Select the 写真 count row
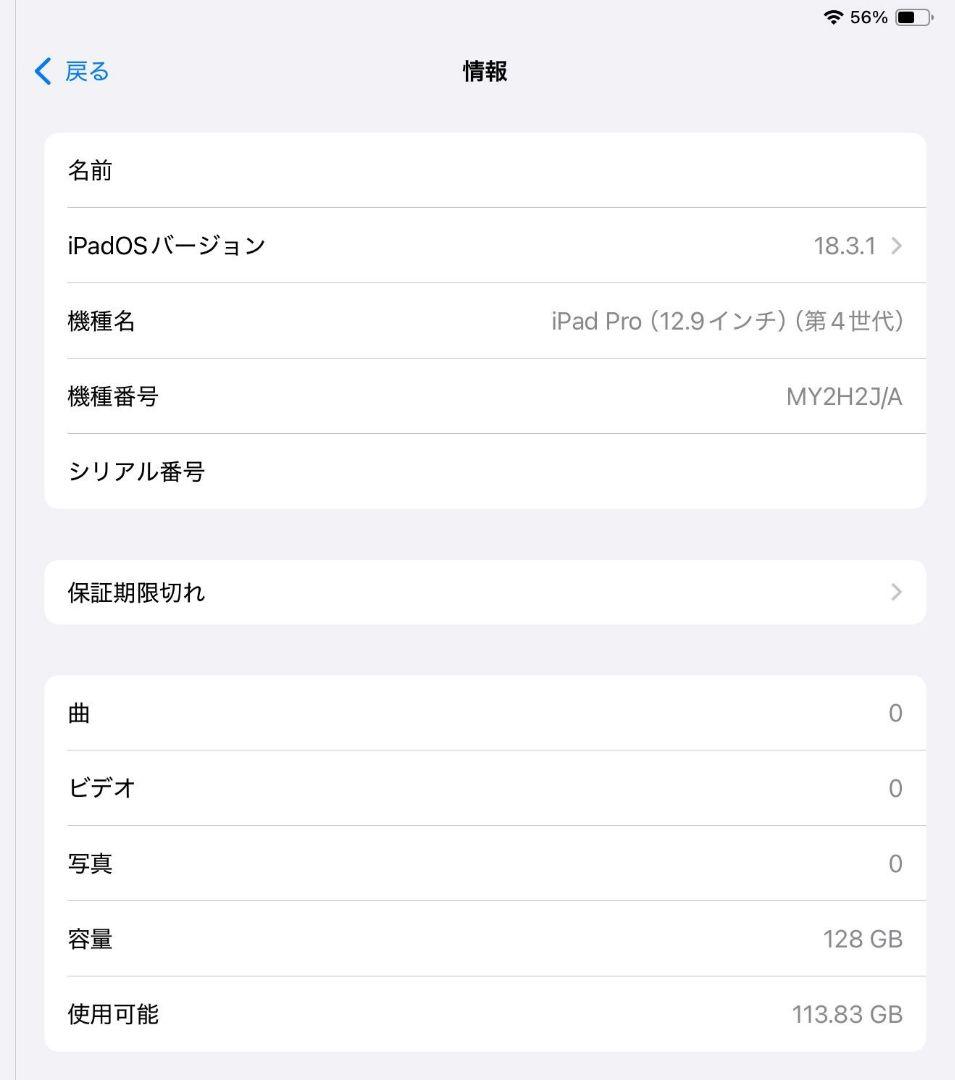 pos(484,863)
